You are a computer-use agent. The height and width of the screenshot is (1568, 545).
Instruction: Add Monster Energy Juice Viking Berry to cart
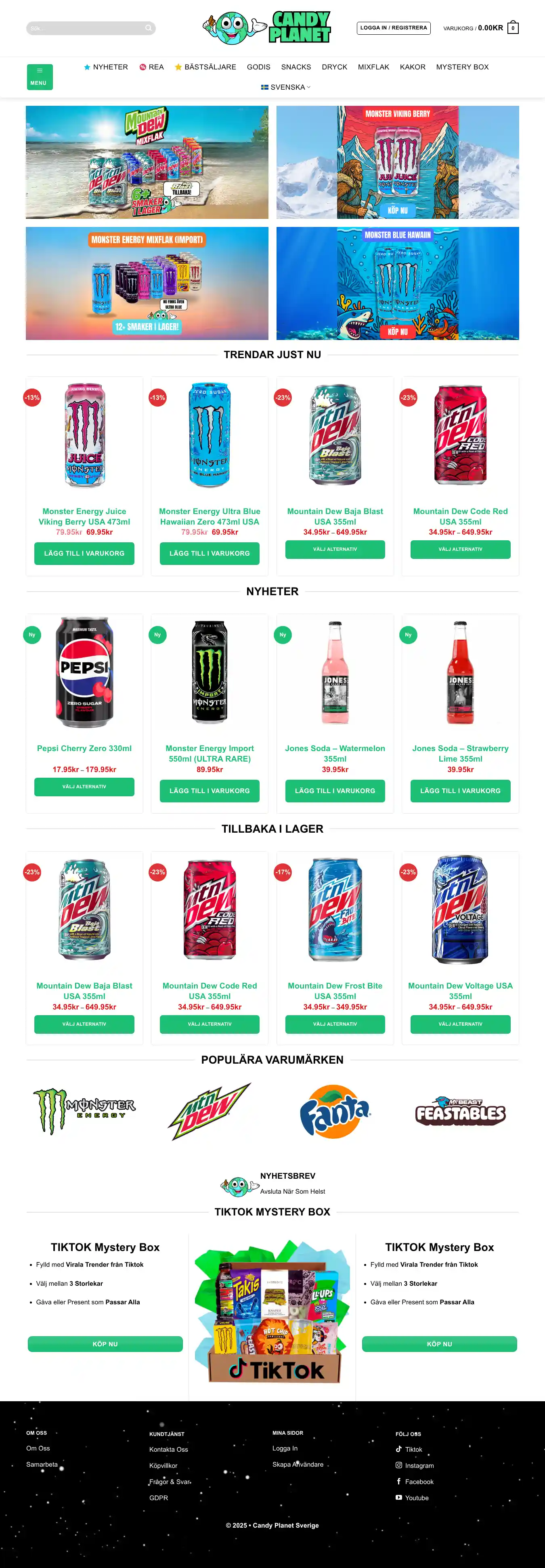[84, 553]
